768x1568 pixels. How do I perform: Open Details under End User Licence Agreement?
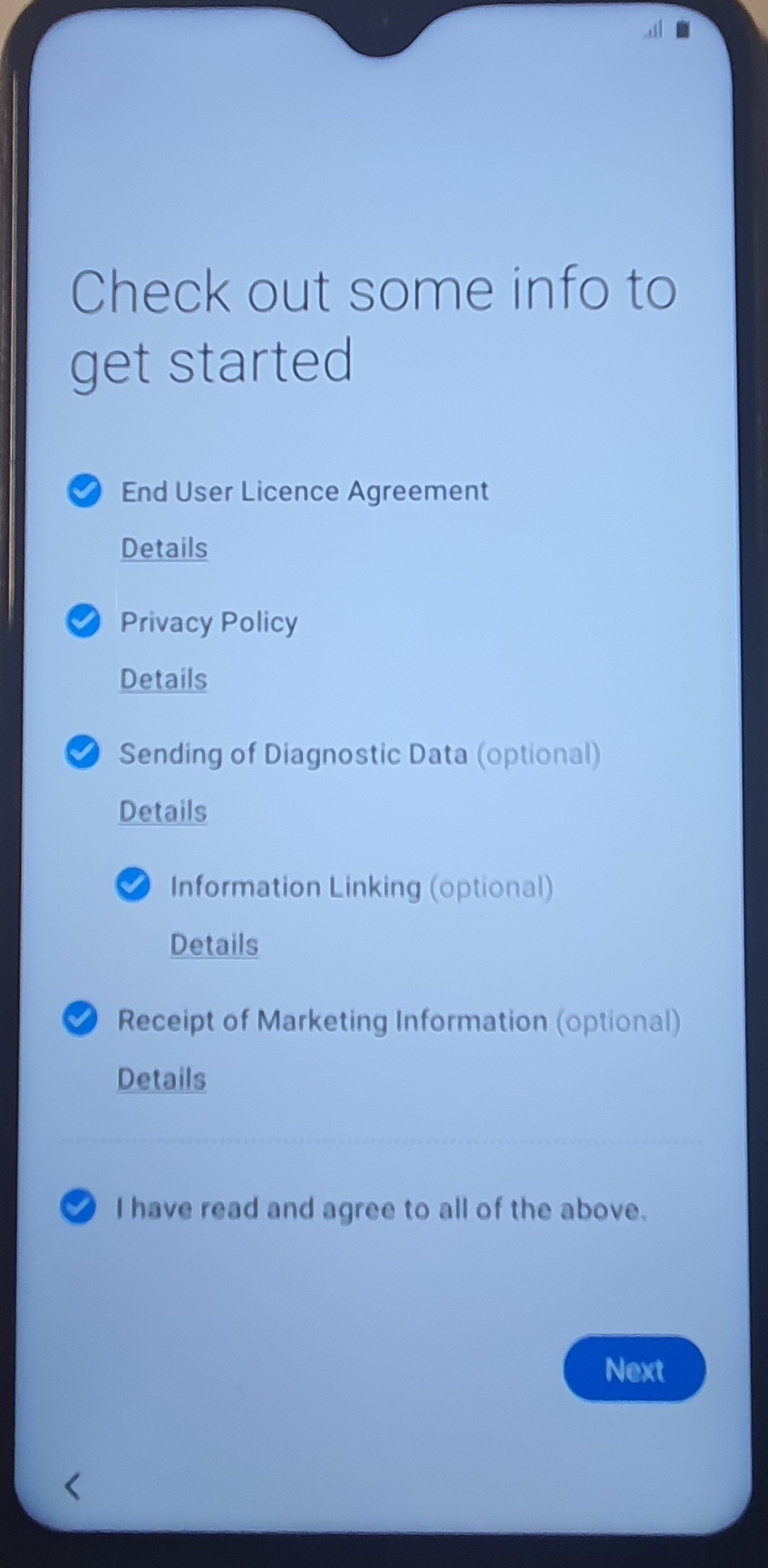pyautogui.click(x=164, y=549)
